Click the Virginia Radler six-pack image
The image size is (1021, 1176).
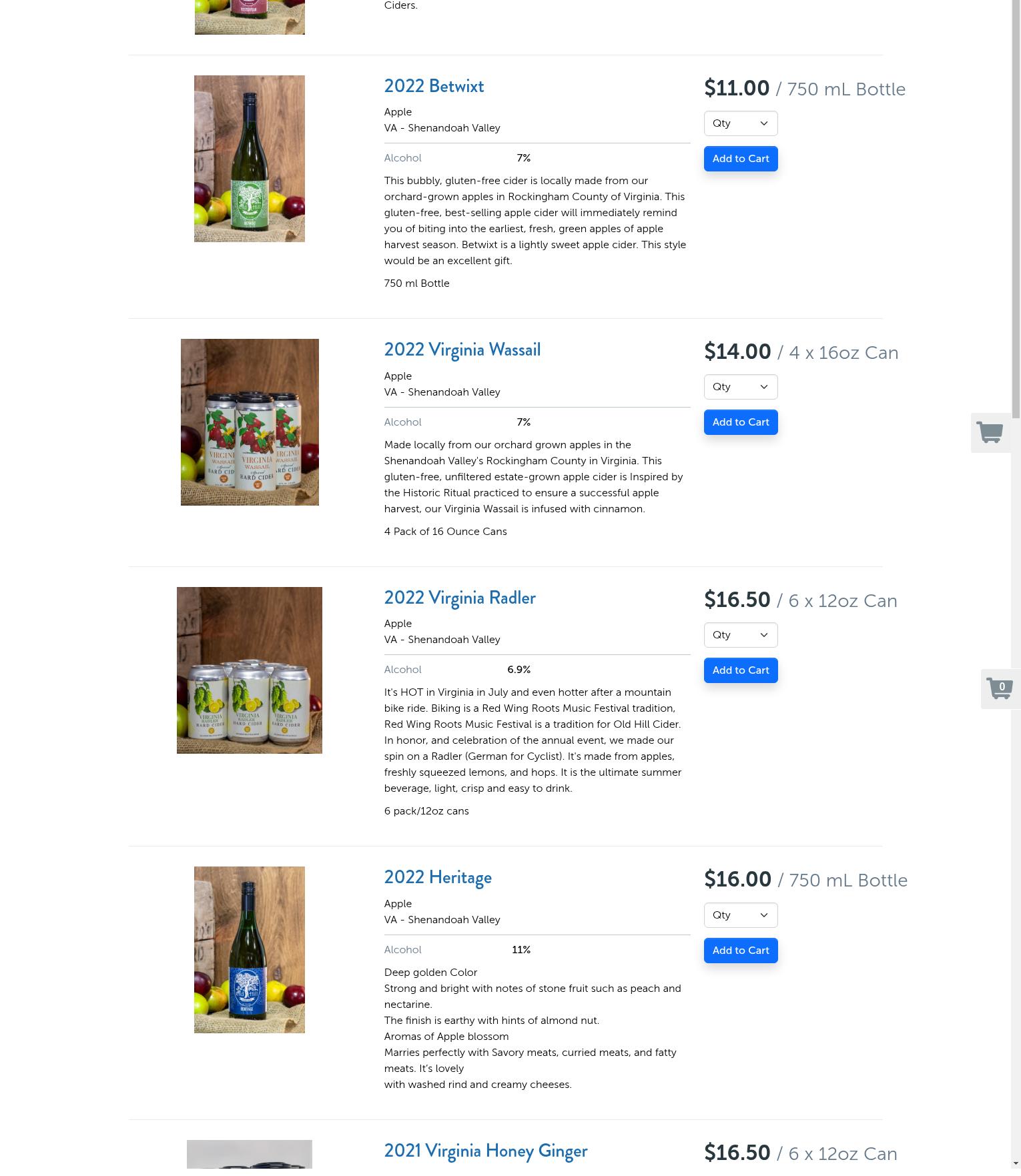click(249, 670)
